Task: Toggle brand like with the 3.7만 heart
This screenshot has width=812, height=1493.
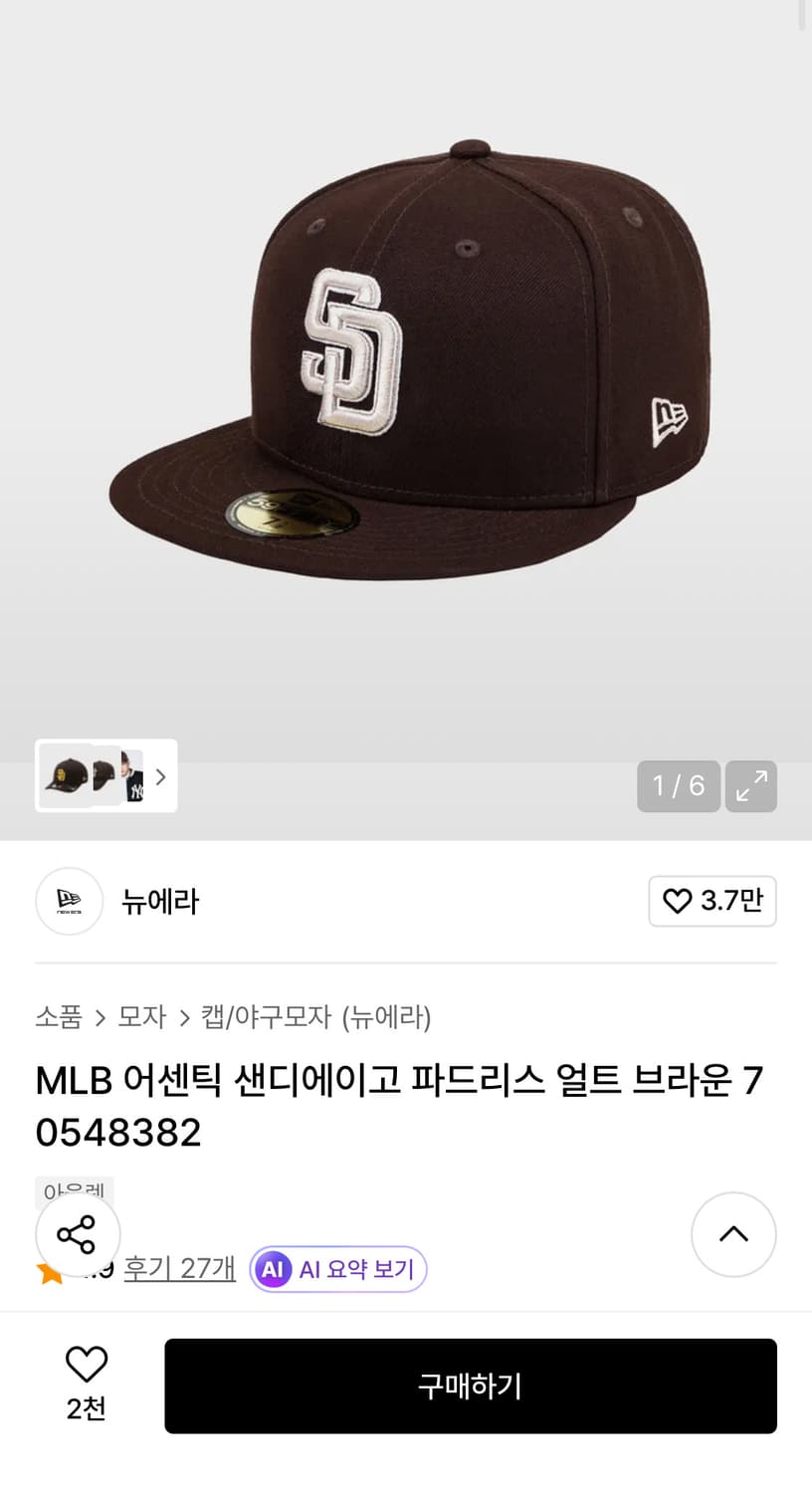Action: (712, 901)
